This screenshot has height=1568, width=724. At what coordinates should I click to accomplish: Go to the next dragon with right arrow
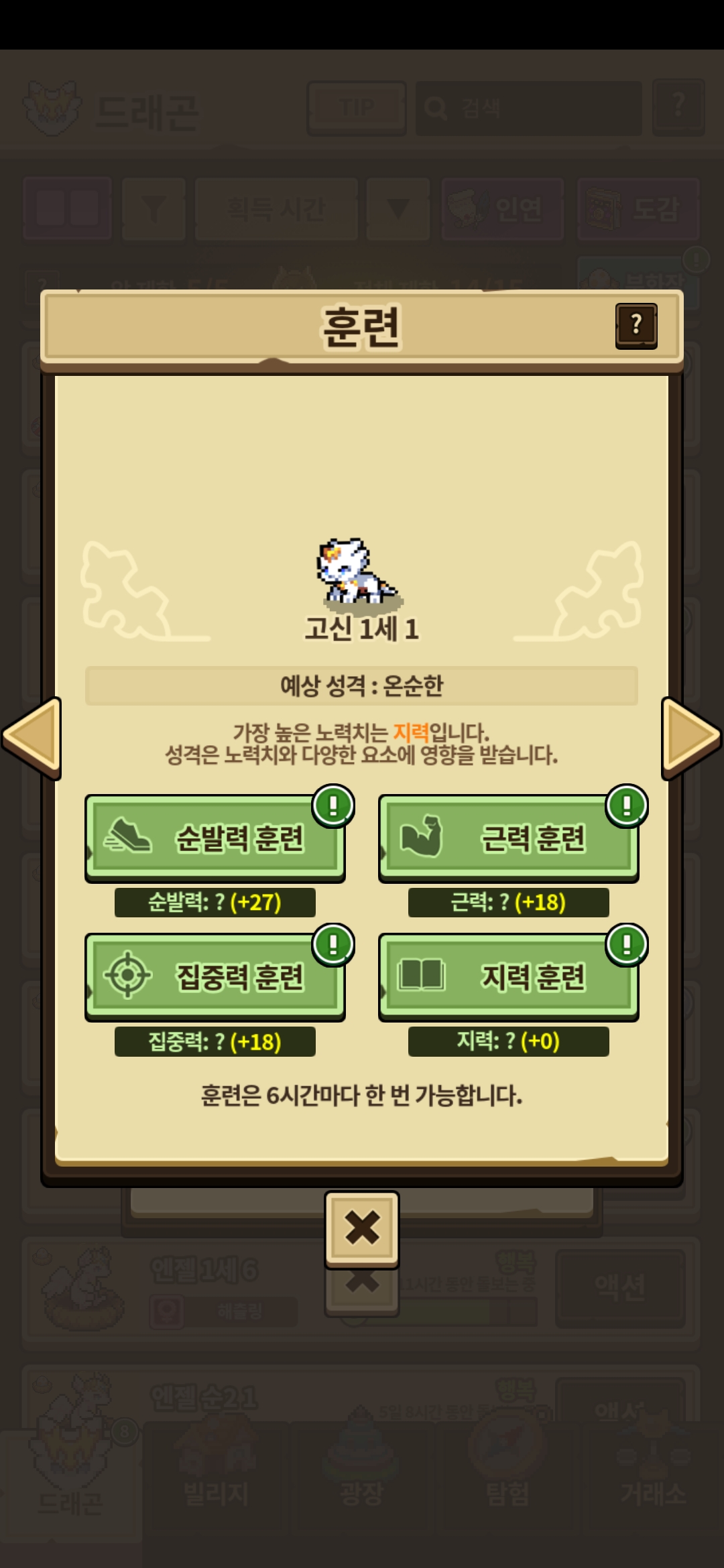(691, 738)
